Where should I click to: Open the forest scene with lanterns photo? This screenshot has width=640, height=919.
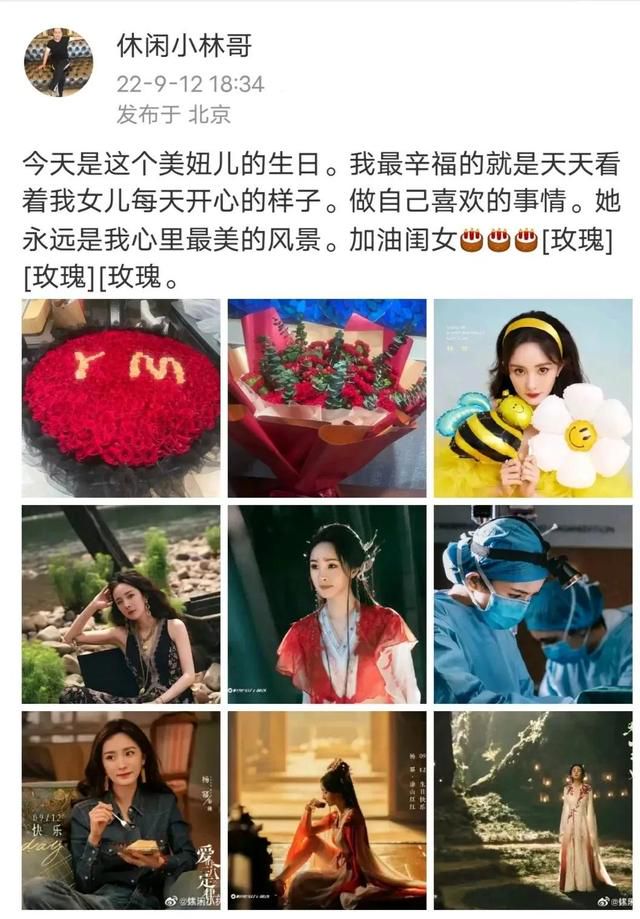[533, 809]
